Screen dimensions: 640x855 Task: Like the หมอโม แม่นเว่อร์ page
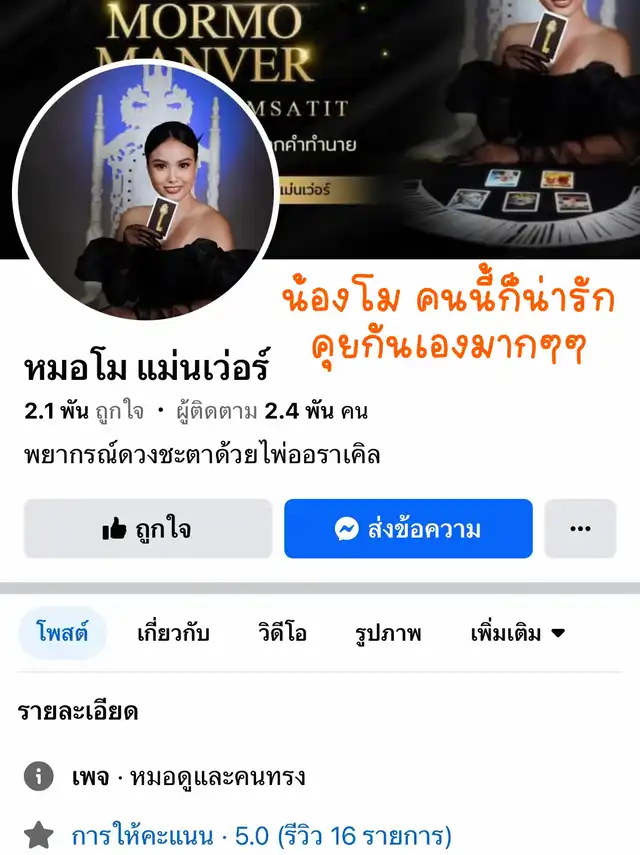coord(148,529)
